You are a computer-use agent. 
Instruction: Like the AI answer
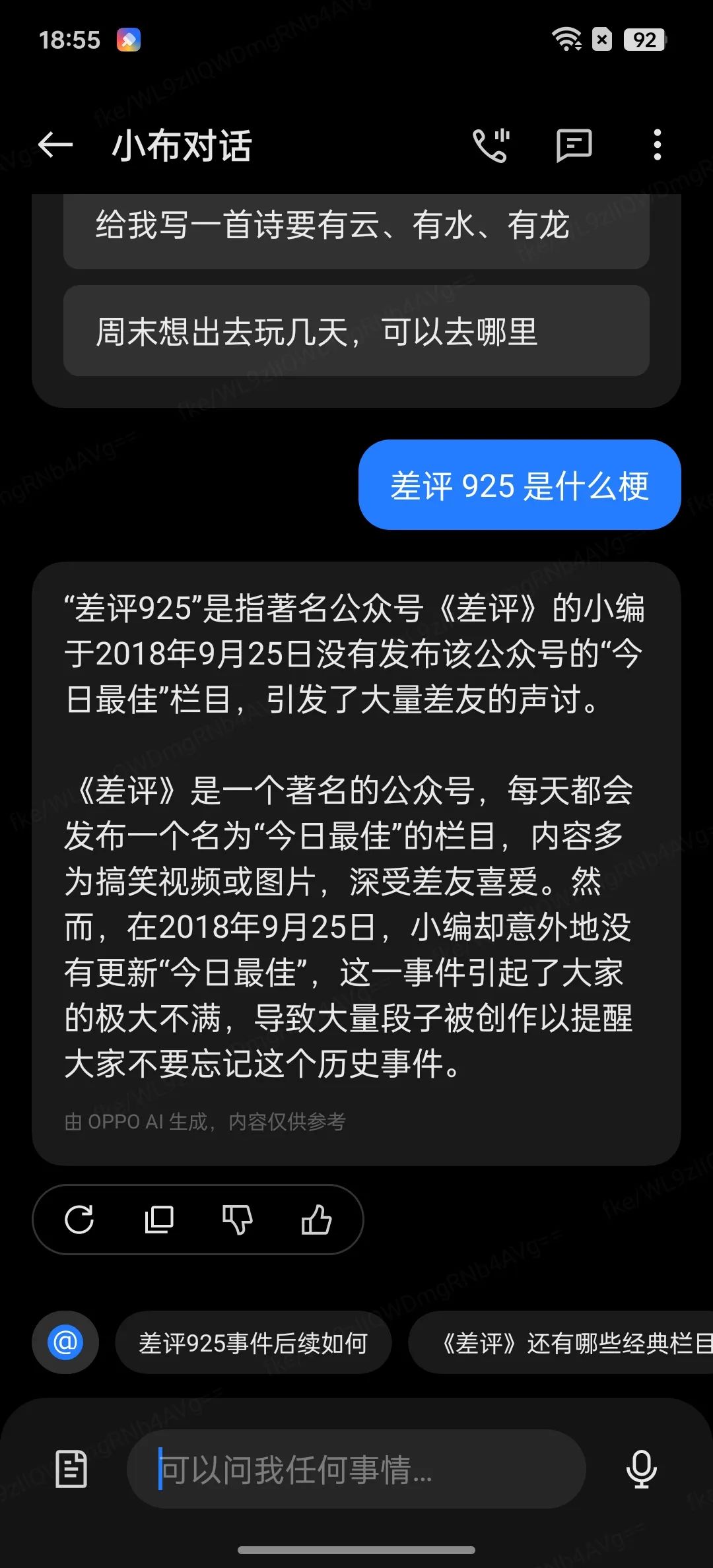[316, 1219]
